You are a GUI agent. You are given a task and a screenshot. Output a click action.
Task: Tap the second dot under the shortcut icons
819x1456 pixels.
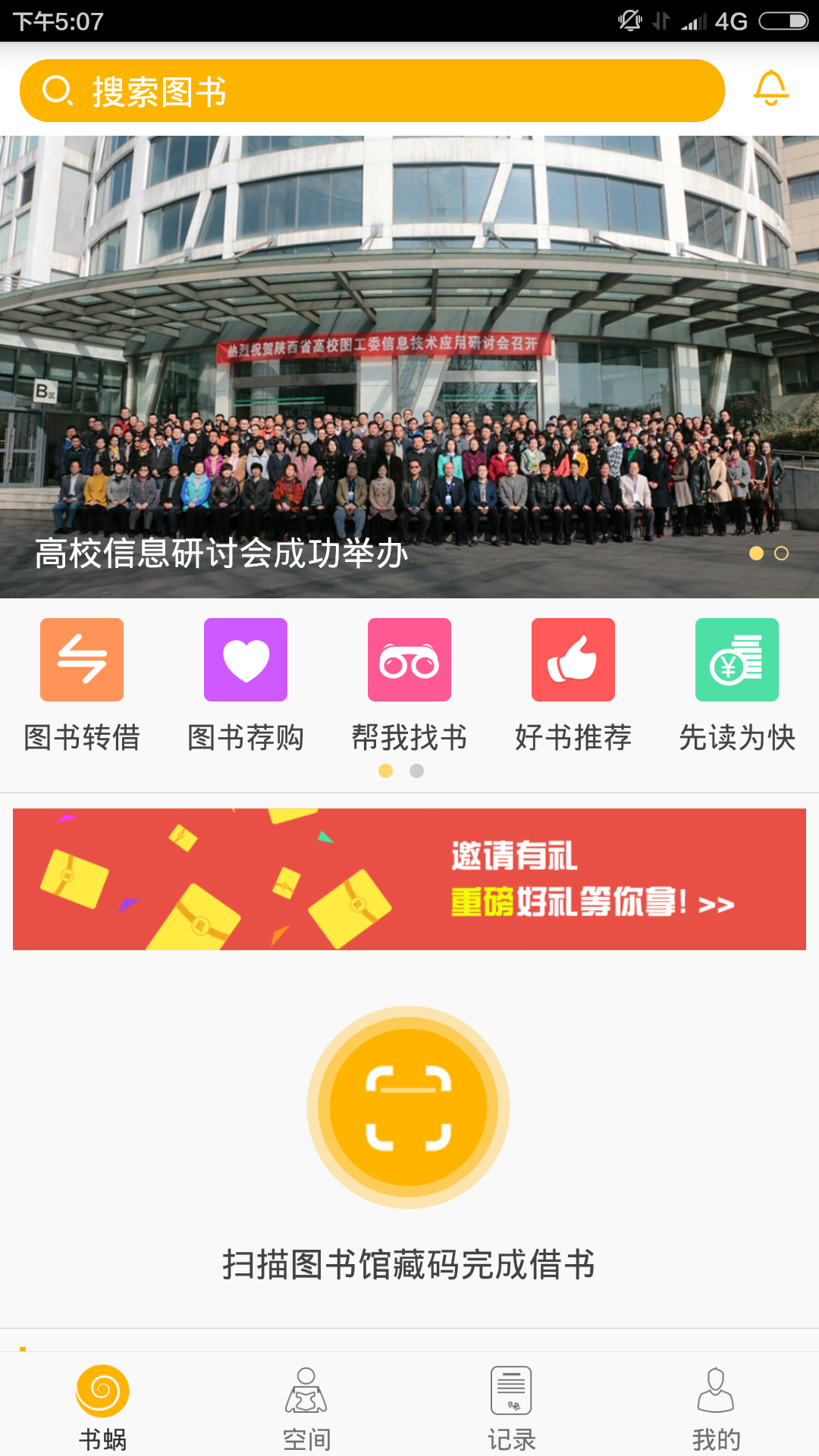pos(416,771)
